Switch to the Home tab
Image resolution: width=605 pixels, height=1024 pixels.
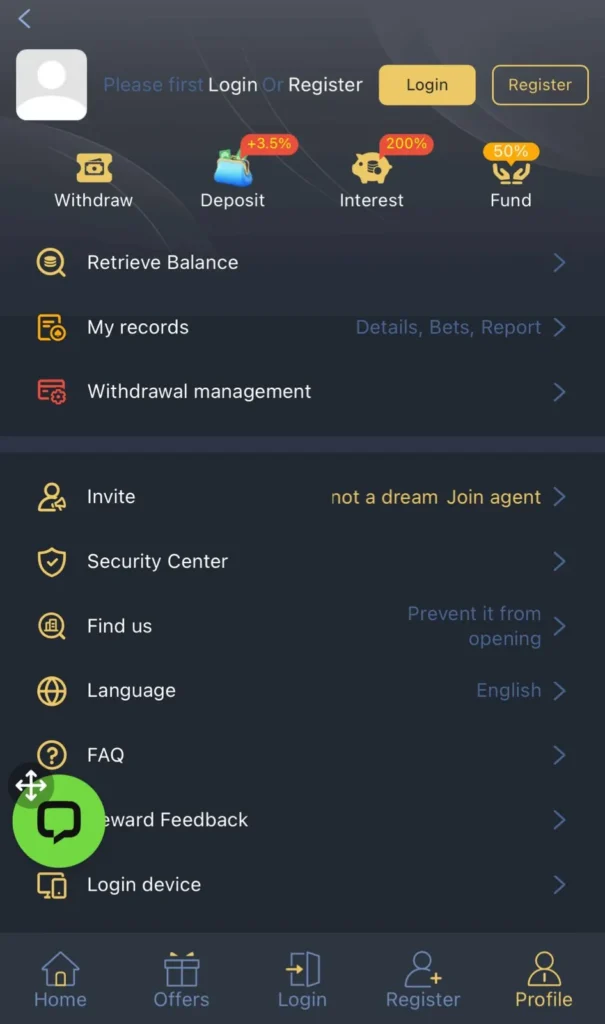[x=60, y=979]
